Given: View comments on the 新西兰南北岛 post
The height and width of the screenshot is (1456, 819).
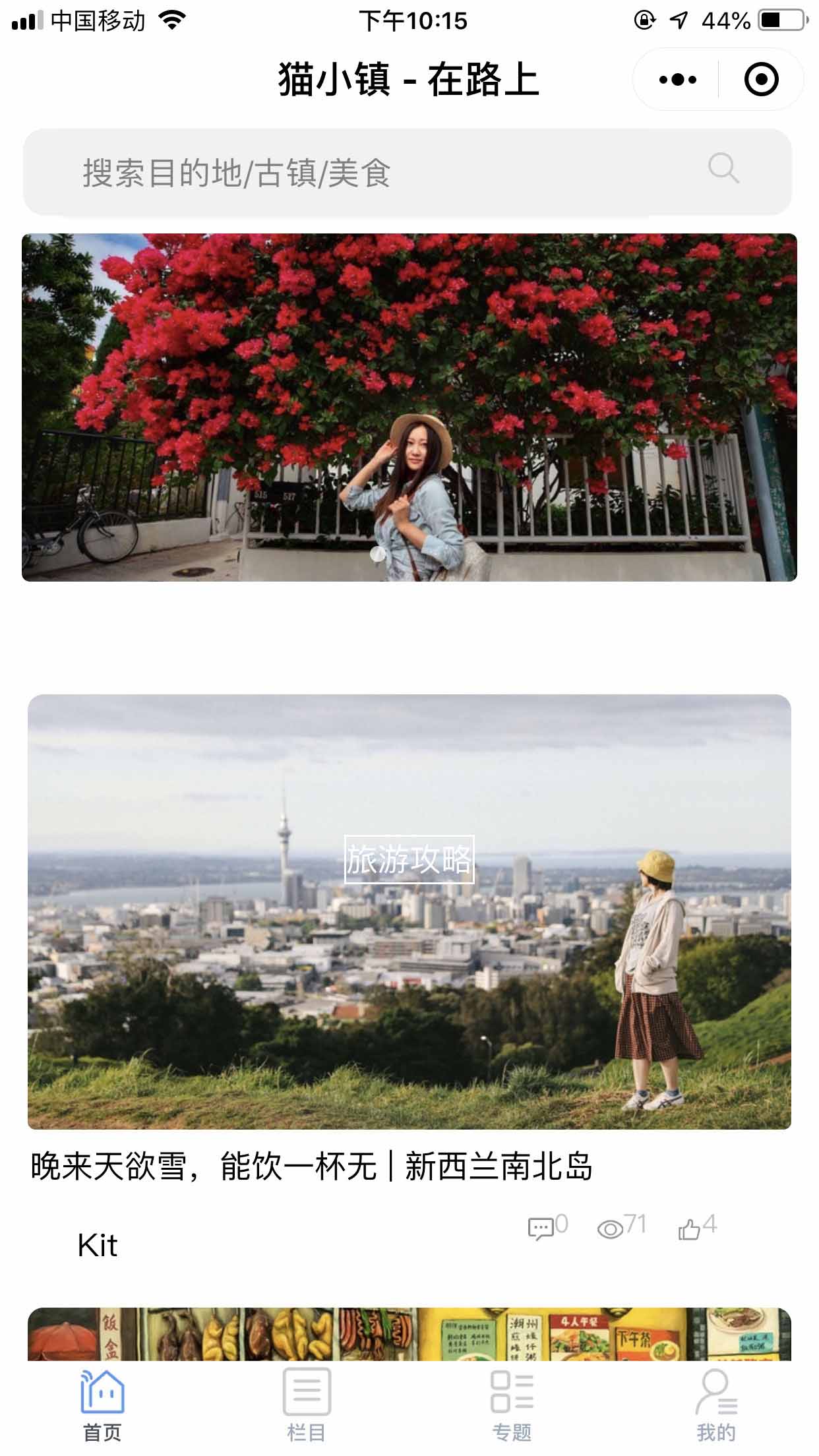Looking at the screenshot, I should (x=547, y=1227).
